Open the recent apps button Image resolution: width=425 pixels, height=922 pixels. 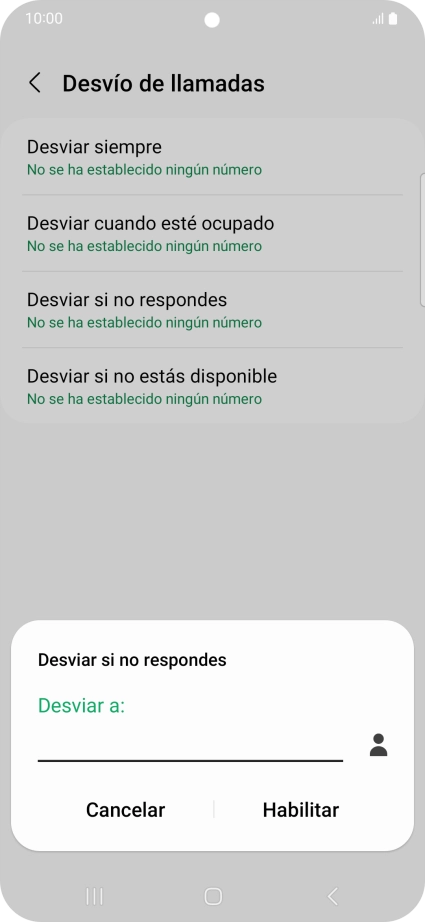point(94,896)
